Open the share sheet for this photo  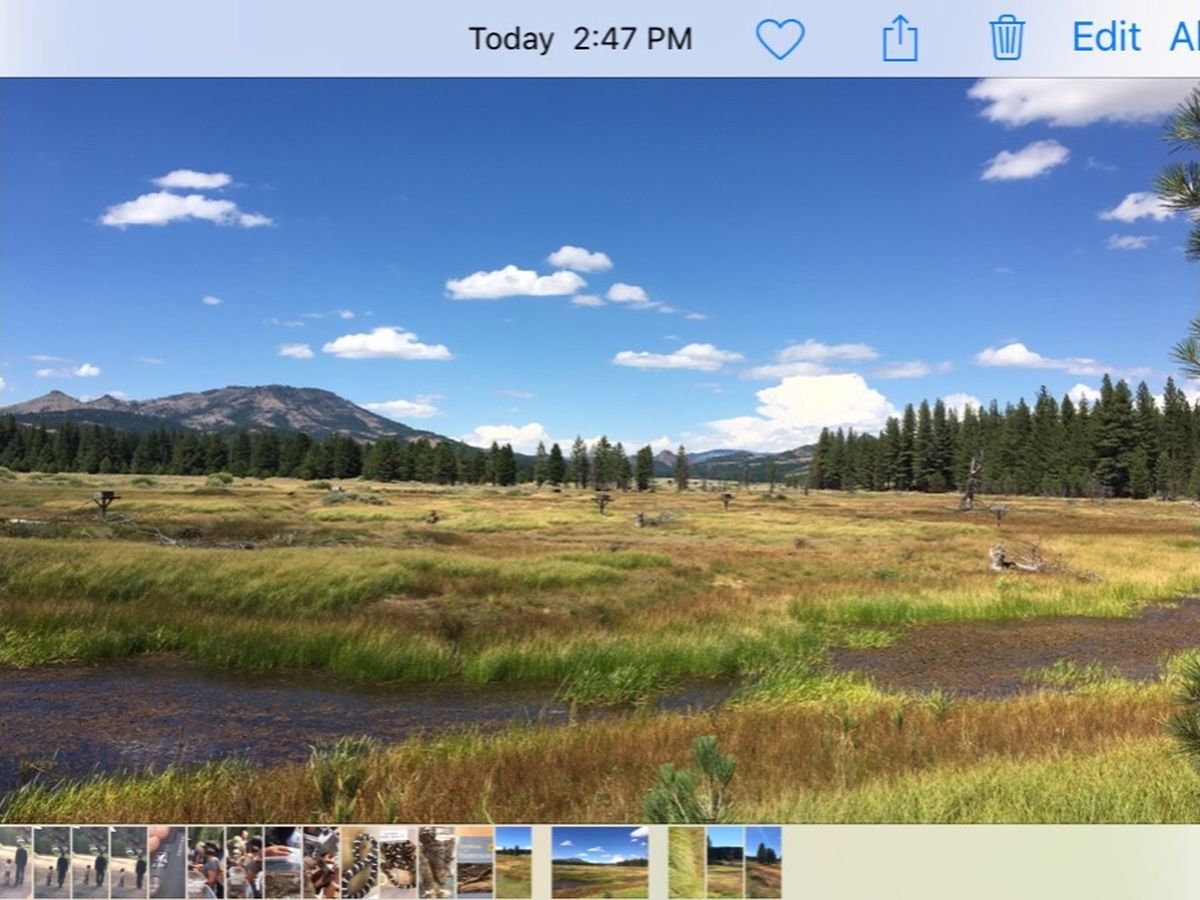pos(900,39)
